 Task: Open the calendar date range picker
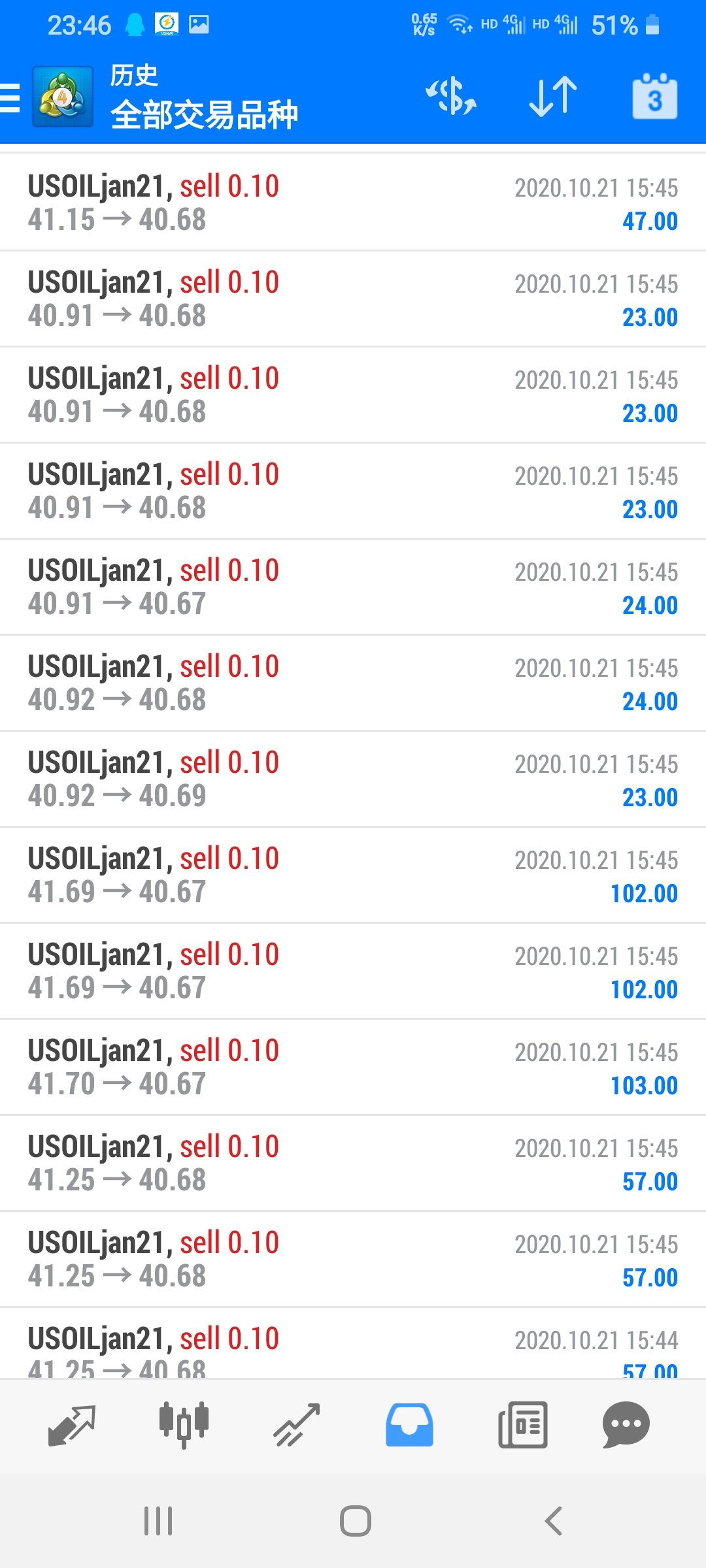[x=654, y=96]
